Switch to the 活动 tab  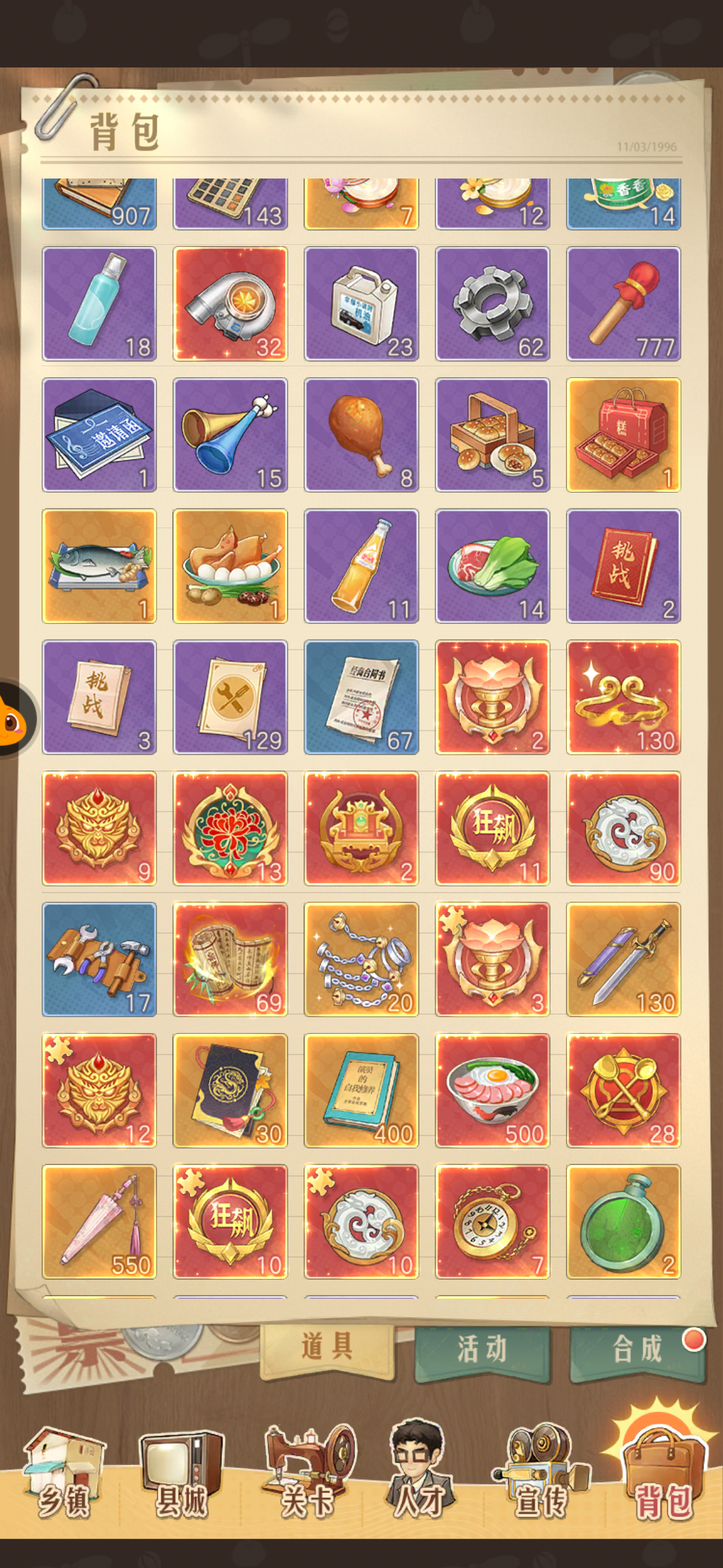coord(481,1350)
